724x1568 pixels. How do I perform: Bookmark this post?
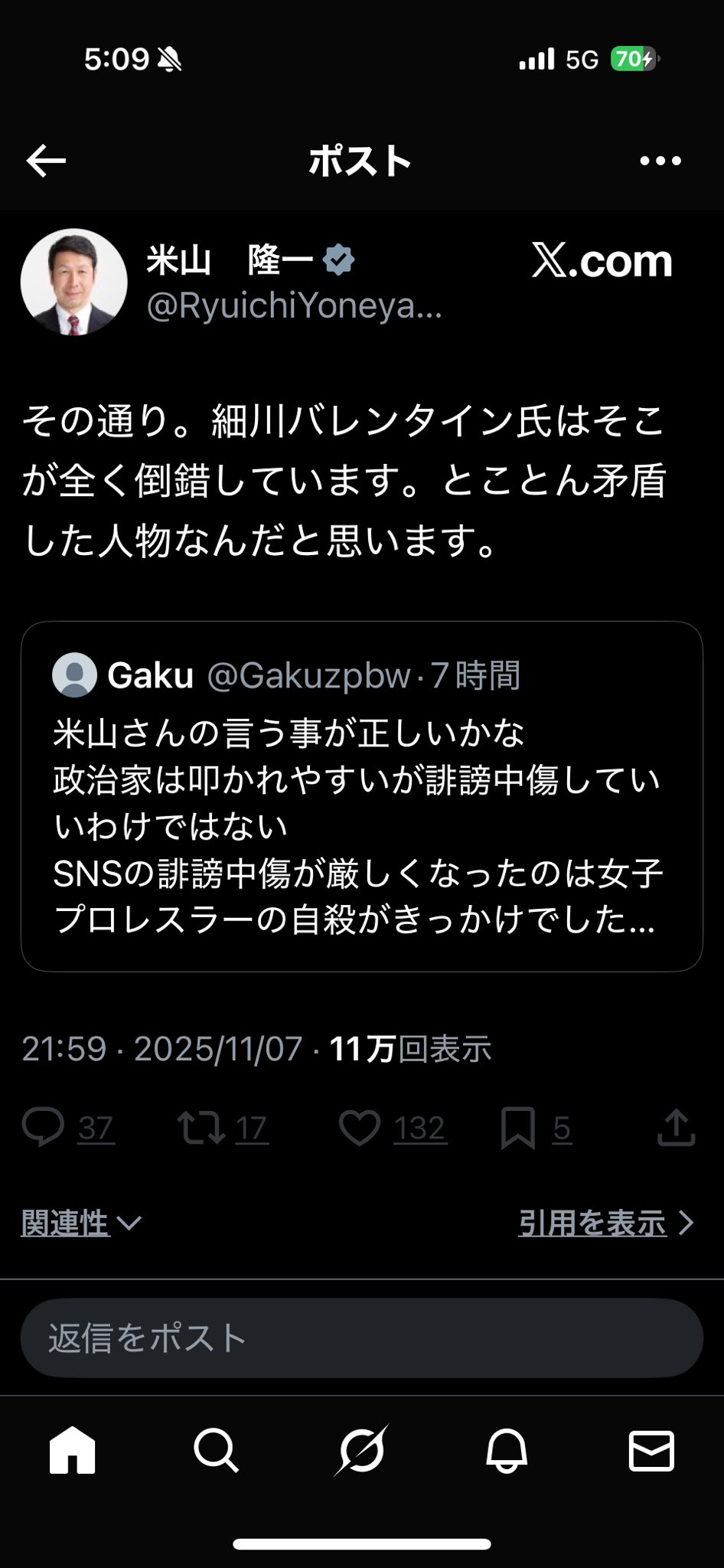click(517, 1129)
